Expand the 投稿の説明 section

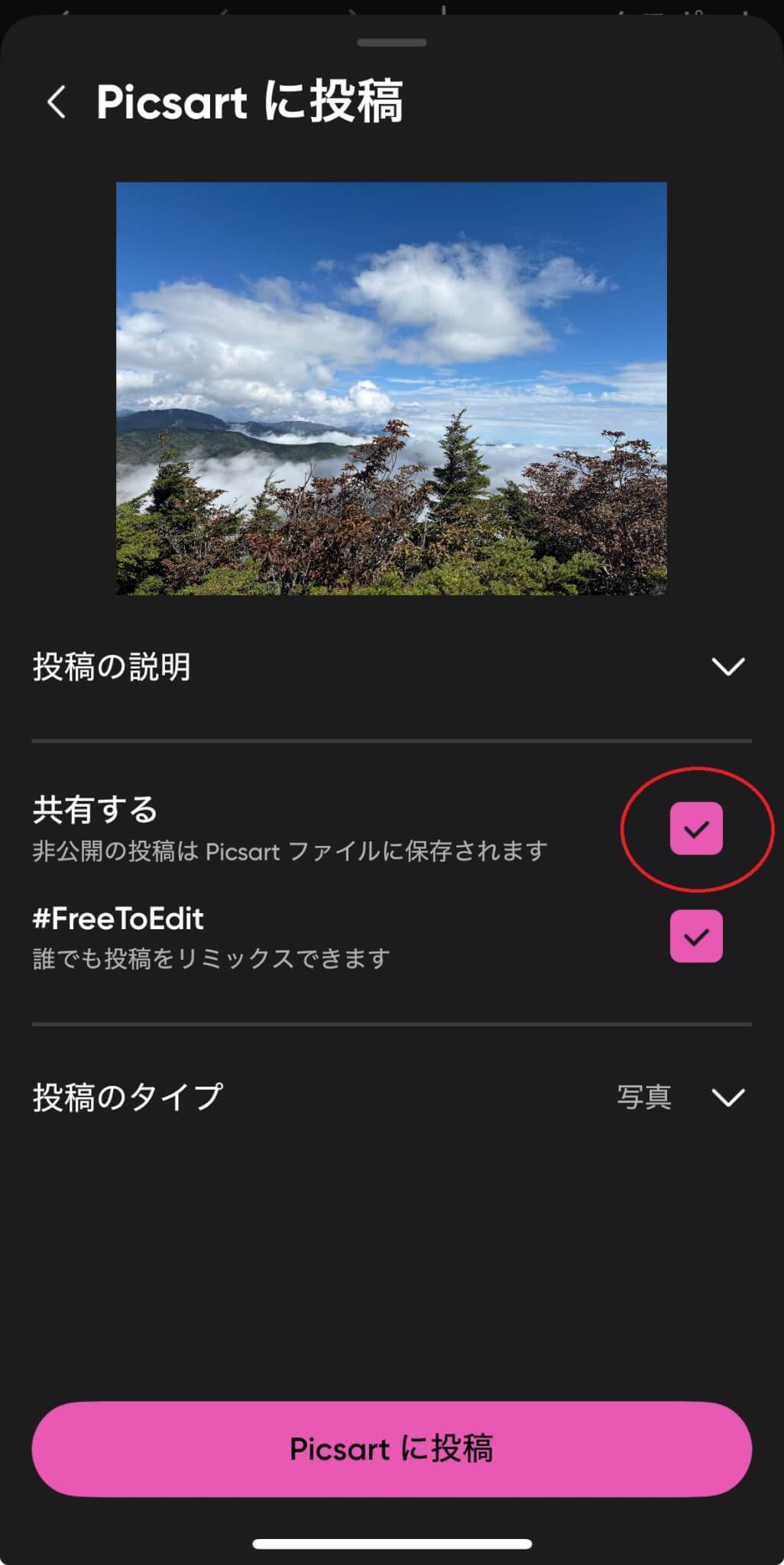(x=727, y=666)
